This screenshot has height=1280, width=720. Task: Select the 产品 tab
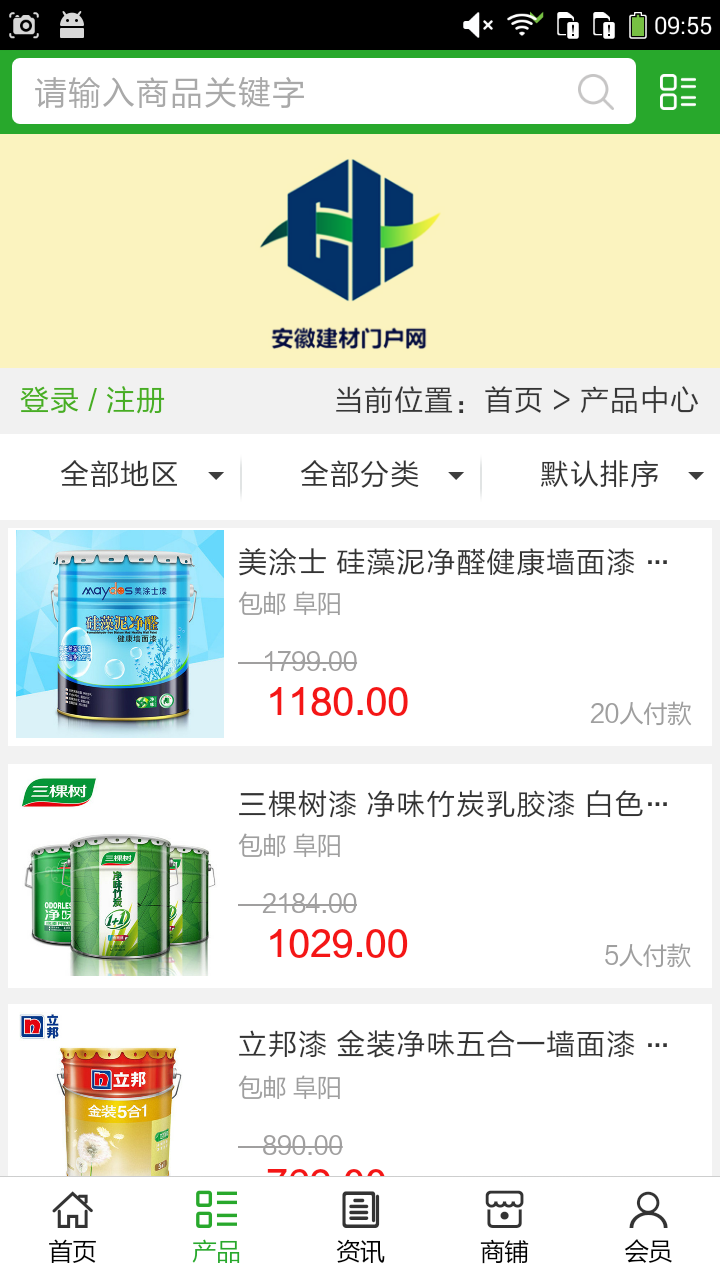(216, 1228)
